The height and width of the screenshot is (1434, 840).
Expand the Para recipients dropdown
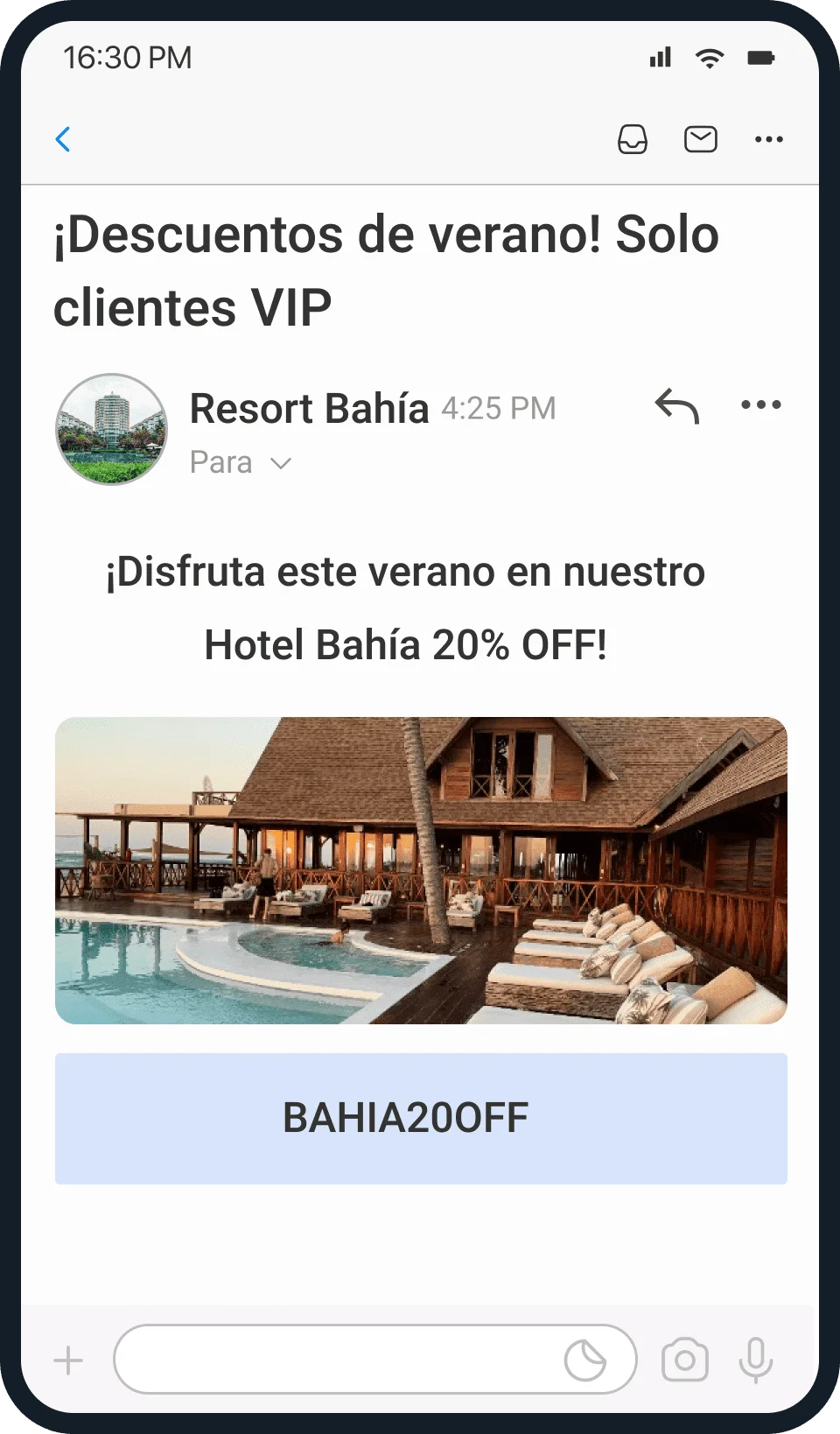pyautogui.click(x=280, y=463)
